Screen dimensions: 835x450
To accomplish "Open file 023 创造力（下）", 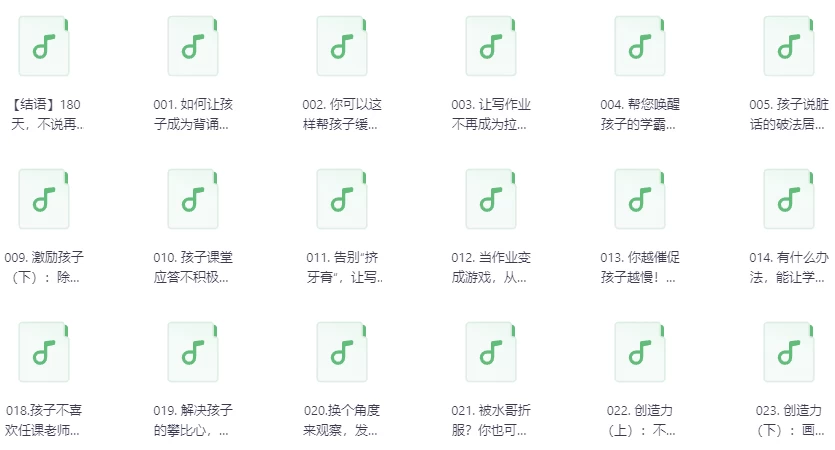I will (789, 353).
